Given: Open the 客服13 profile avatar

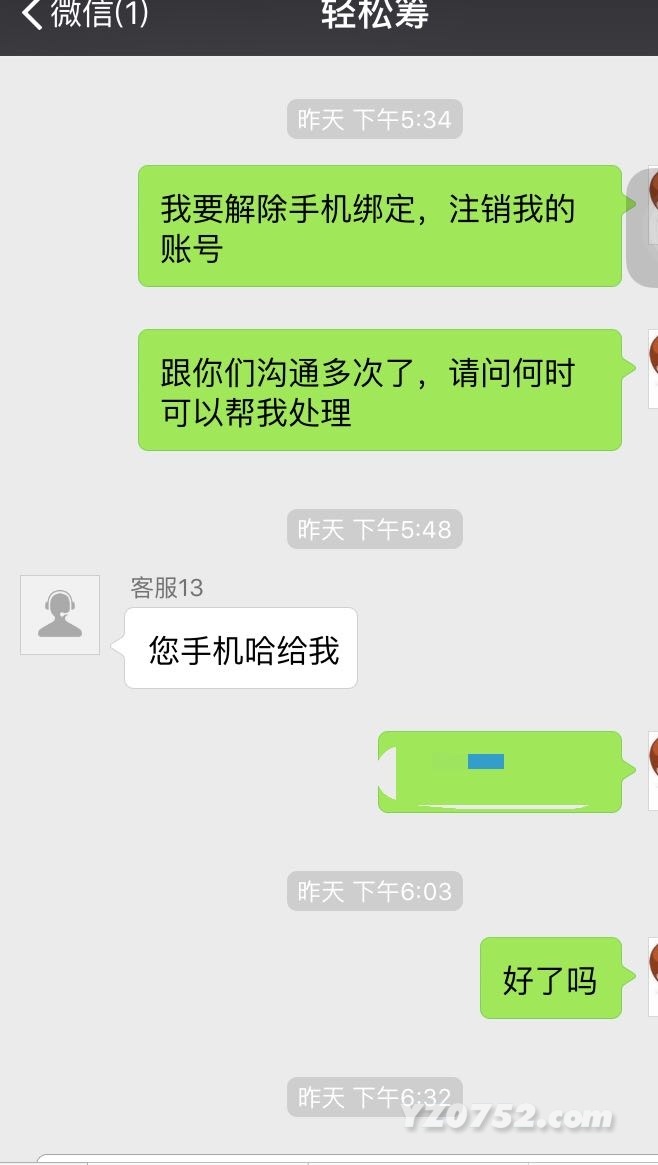Looking at the screenshot, I should click(x=60, y=615).
